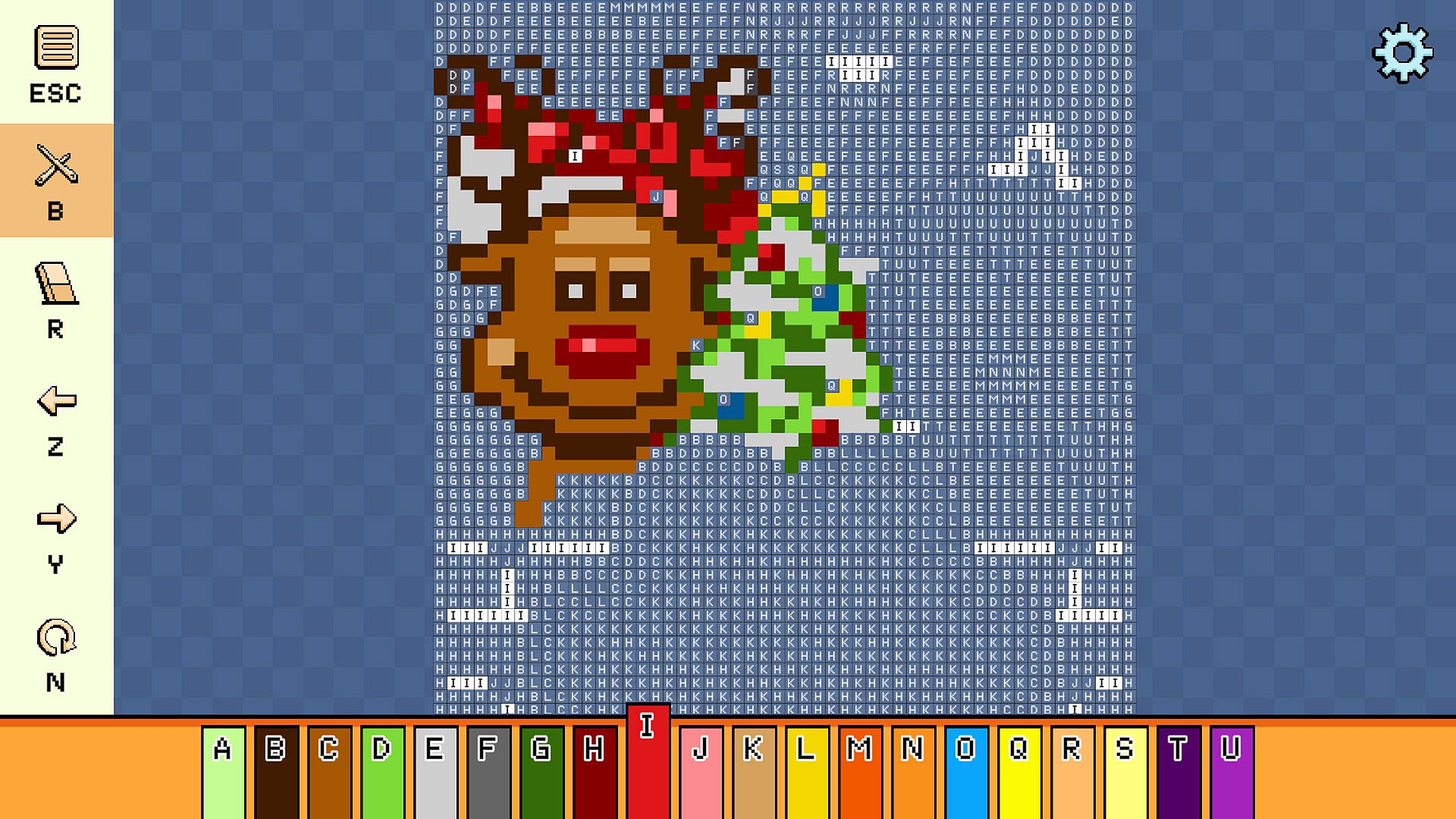The image size is (1456, 819).
Task: Choose dark green color G
Action: pos(541,770)
